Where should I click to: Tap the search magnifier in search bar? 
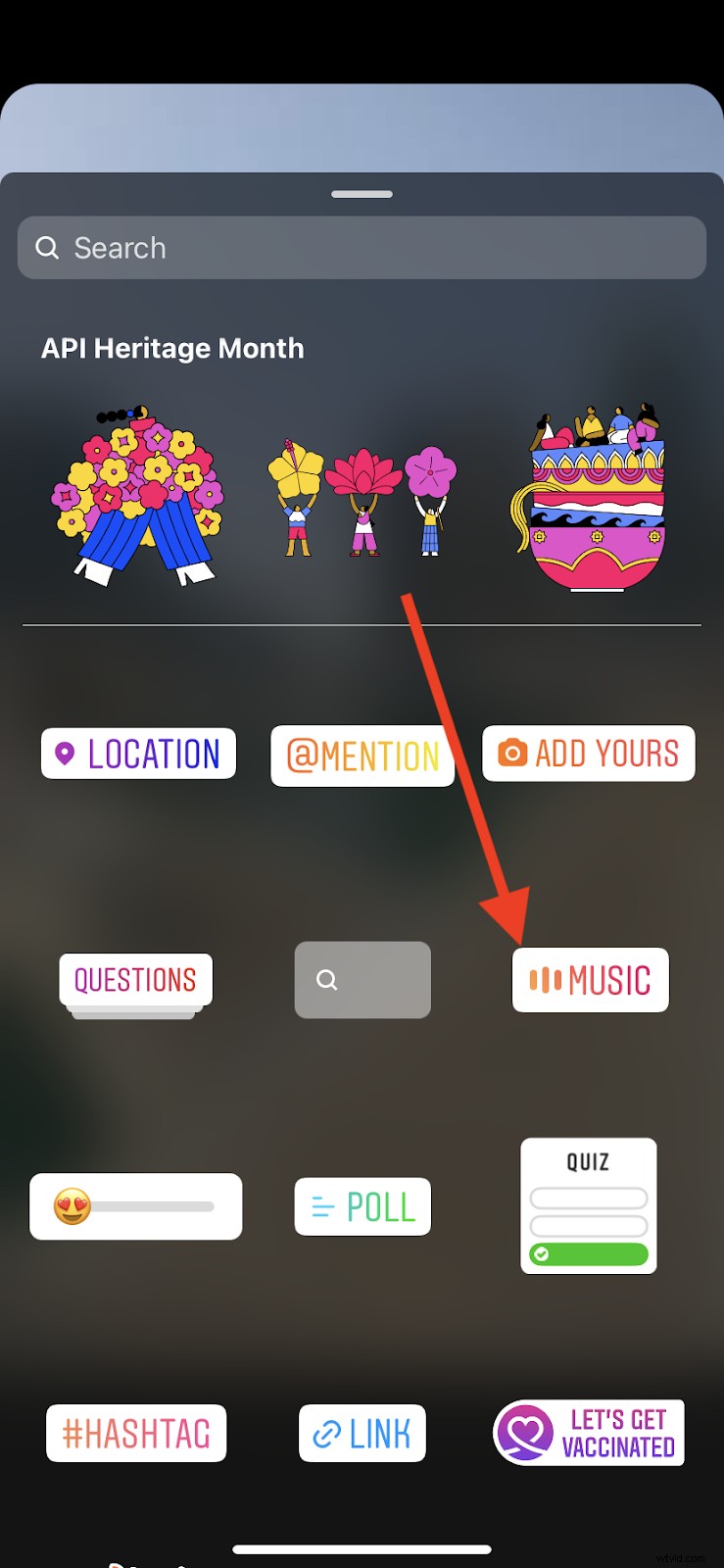47,247
